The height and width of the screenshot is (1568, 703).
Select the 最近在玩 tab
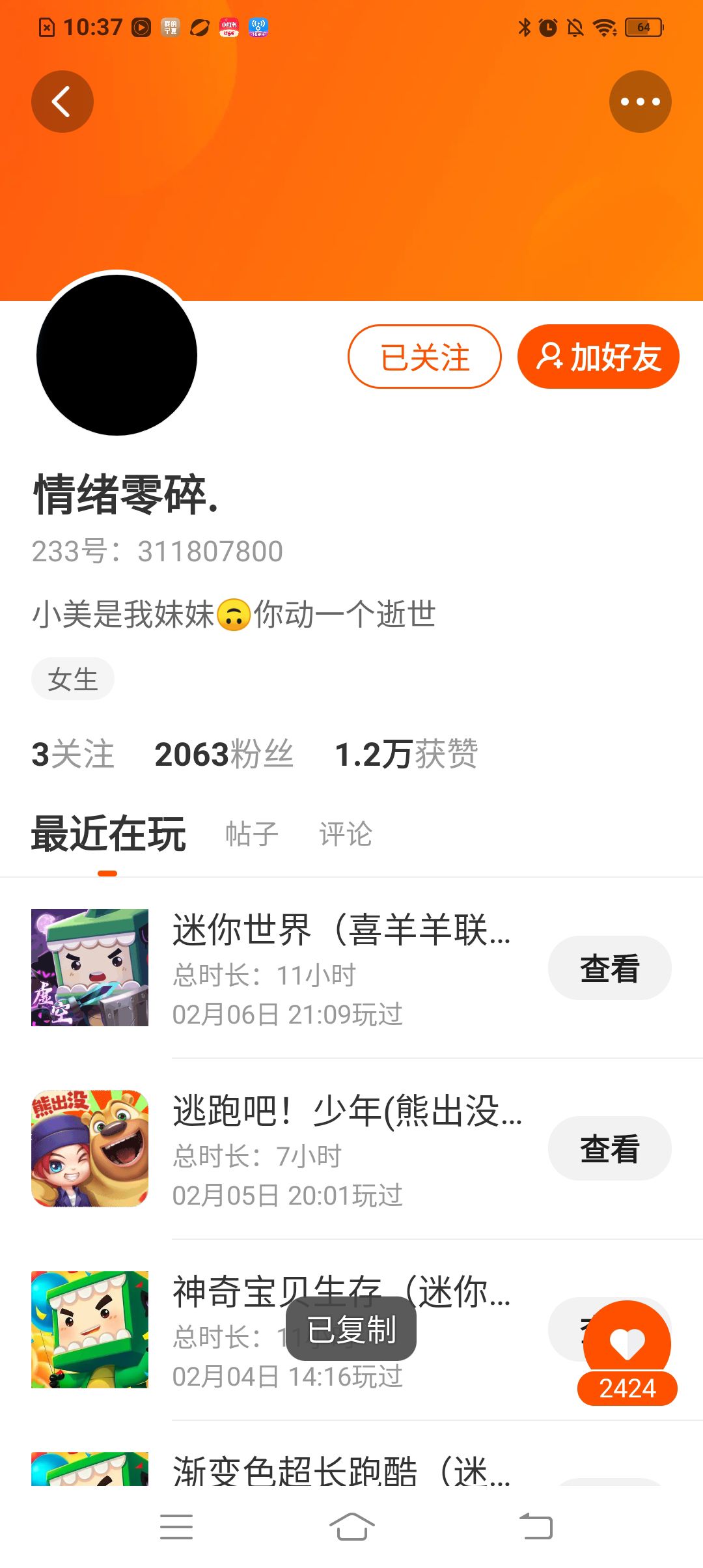(x=109, y=834)
